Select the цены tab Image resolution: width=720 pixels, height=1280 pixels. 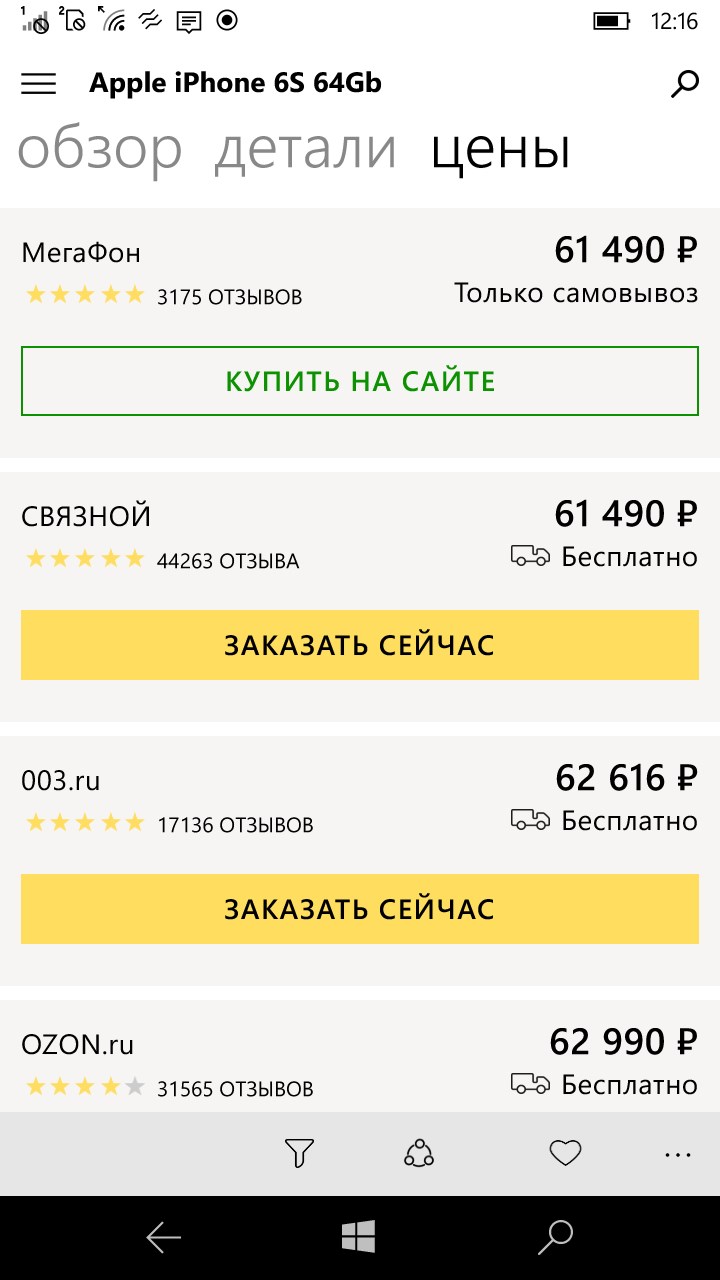click(x=500, y=151)
